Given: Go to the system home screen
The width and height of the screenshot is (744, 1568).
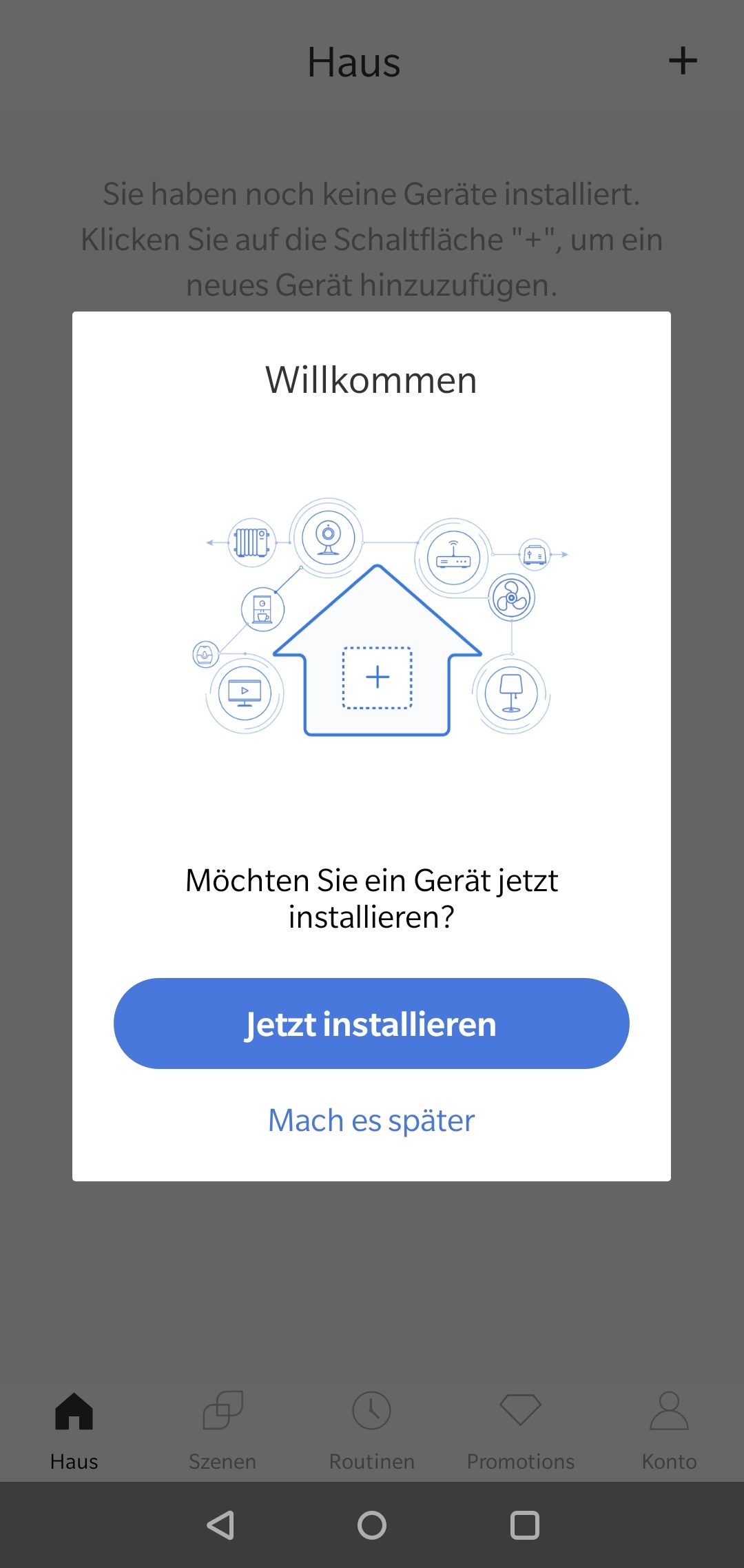Looking at the screenshot, I should click(372, 1525).
